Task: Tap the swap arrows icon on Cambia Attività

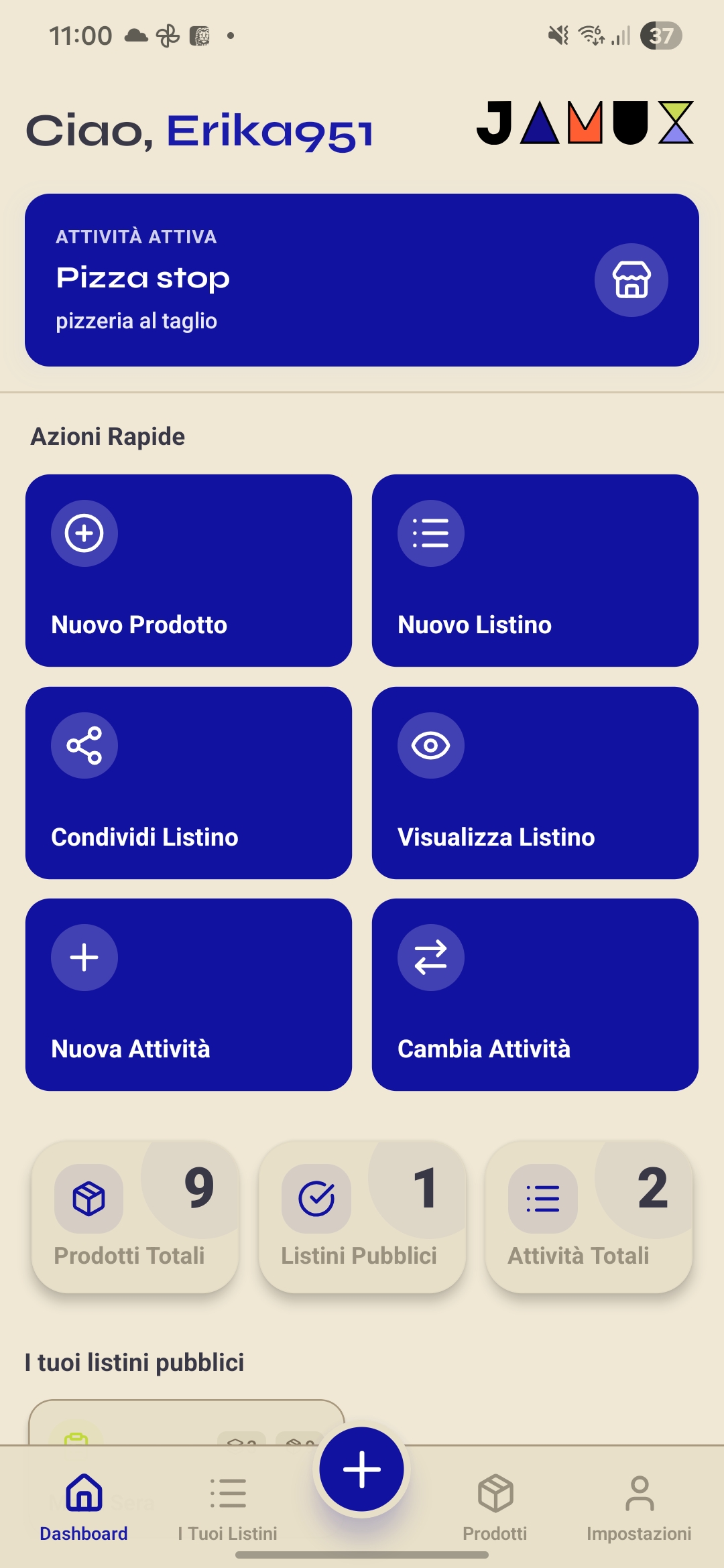Action: pyautogui.click(x=430, y=957)
